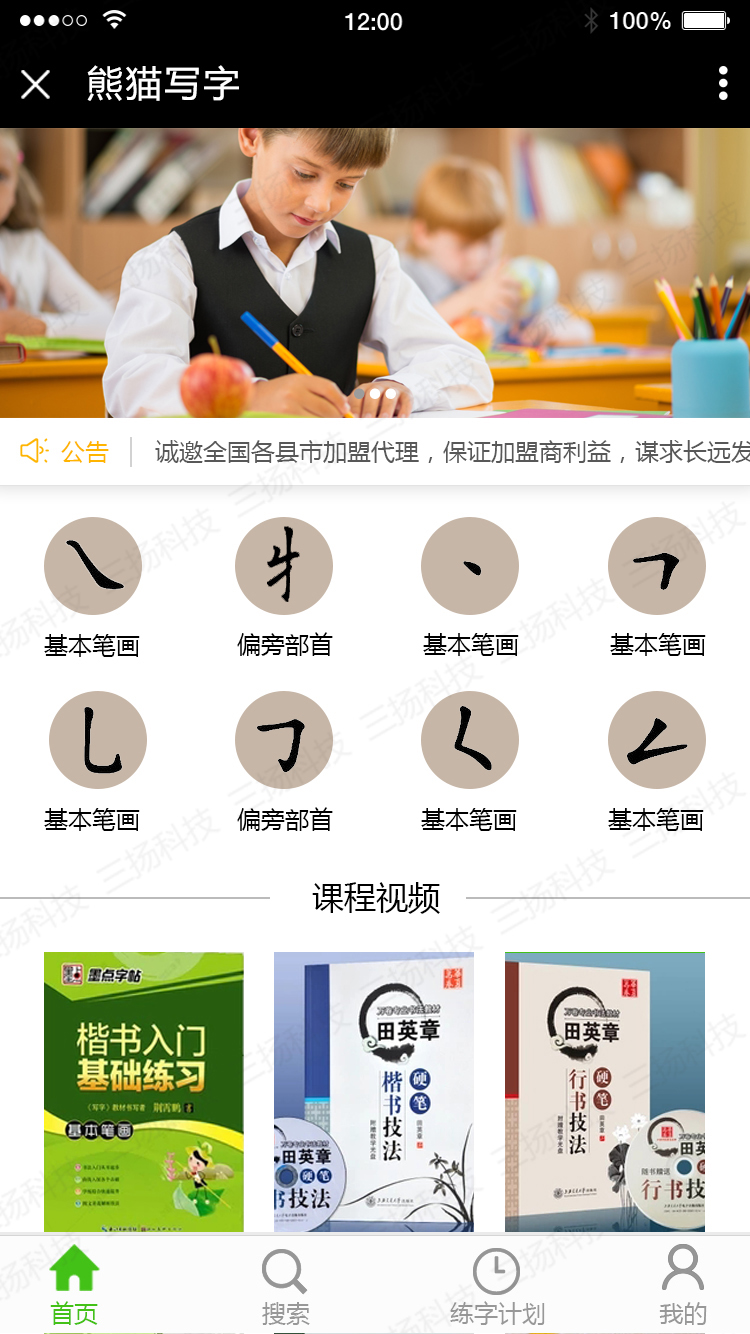Open the 公告 announcement about 加盟代理
Viewport: 750px width, 1334px height.
(x=450, y=452)
